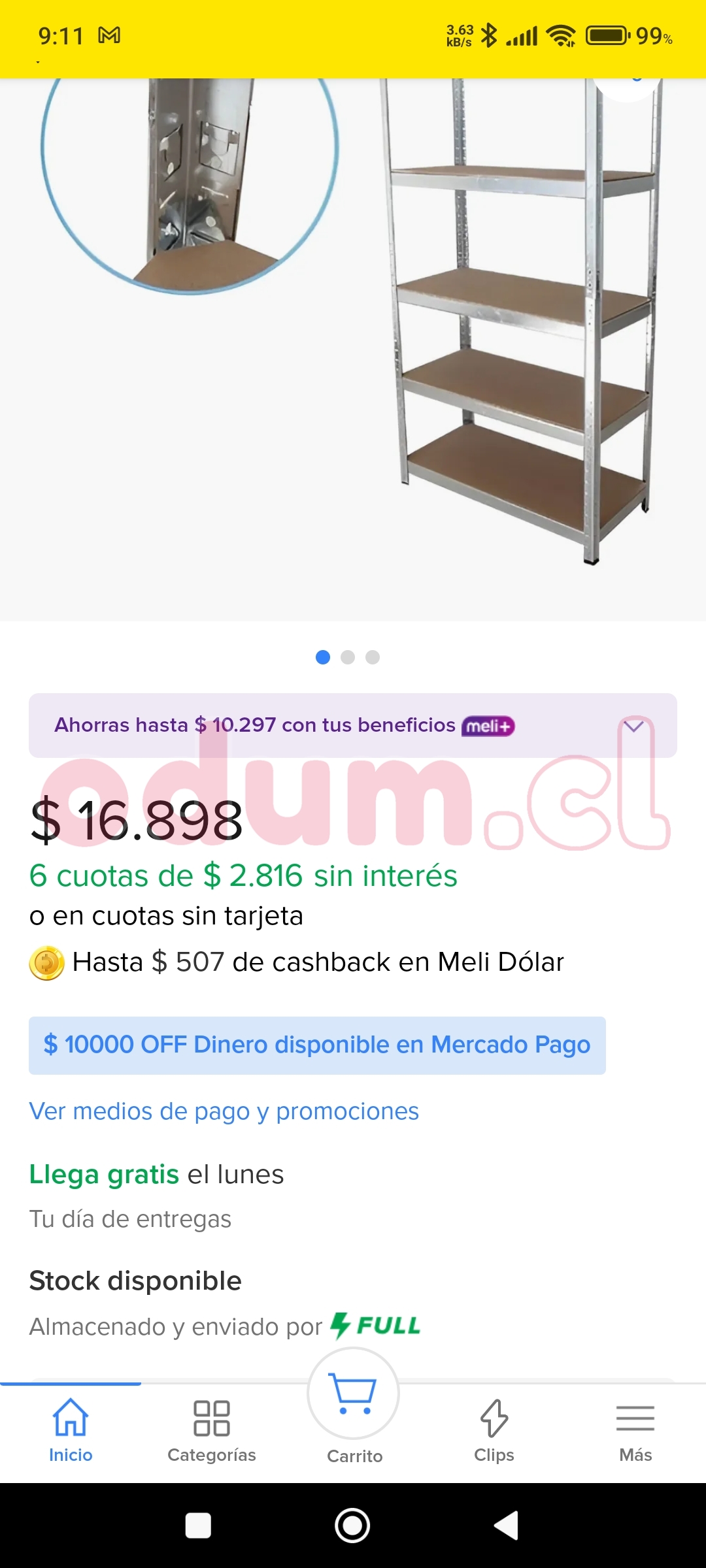Switch to the Categorías tab
Image resolution: width=706 pixels, height=1568 pixels.
click(212, 1429)
